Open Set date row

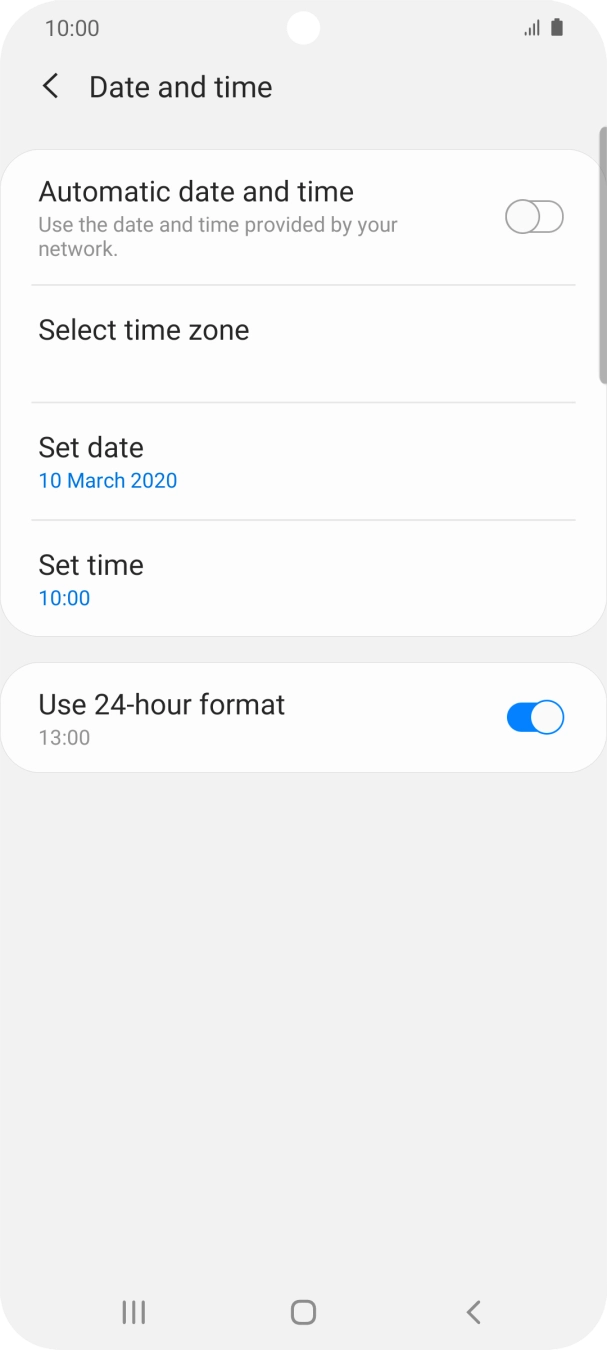click(x=303, y=461)
